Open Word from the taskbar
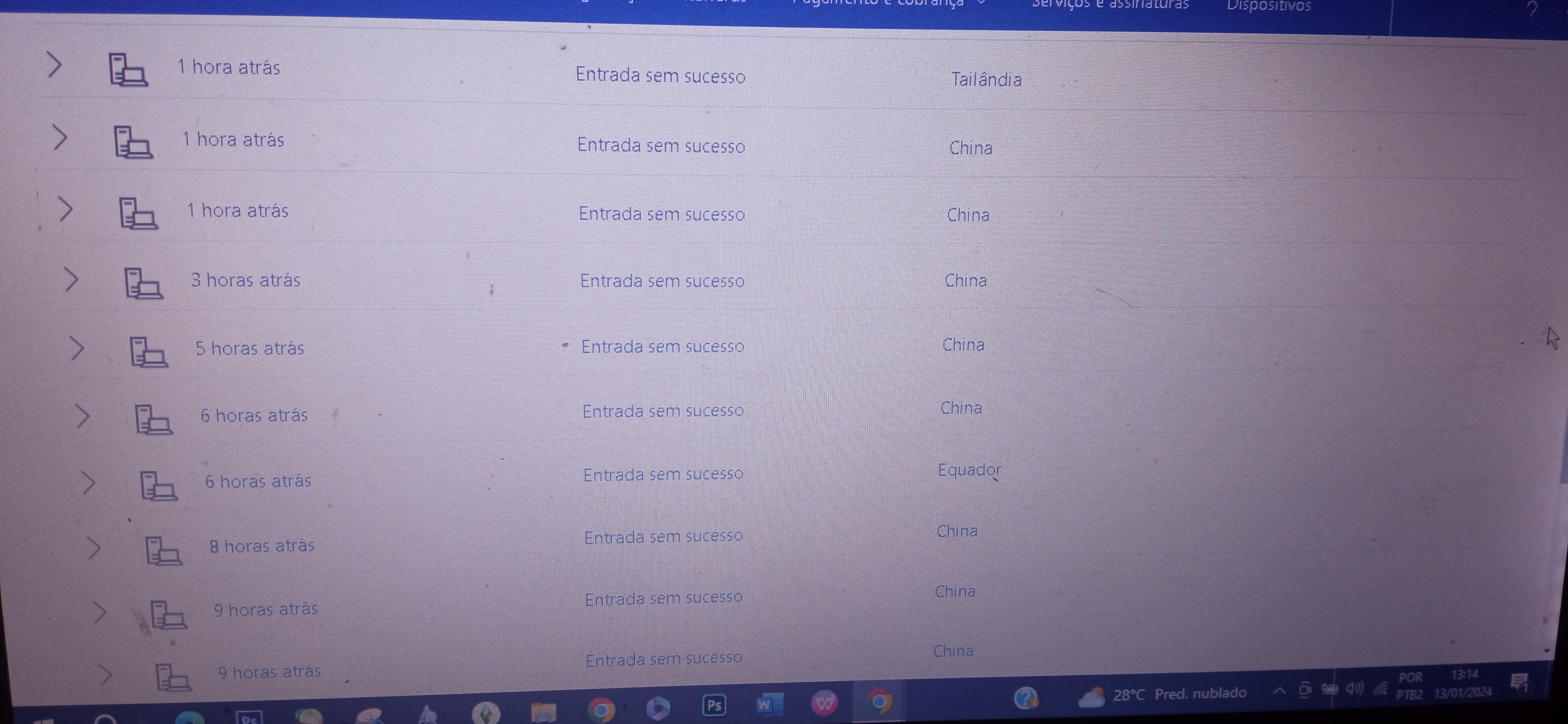Screen dimensions: 1568x724 click(x=764, y=705)
